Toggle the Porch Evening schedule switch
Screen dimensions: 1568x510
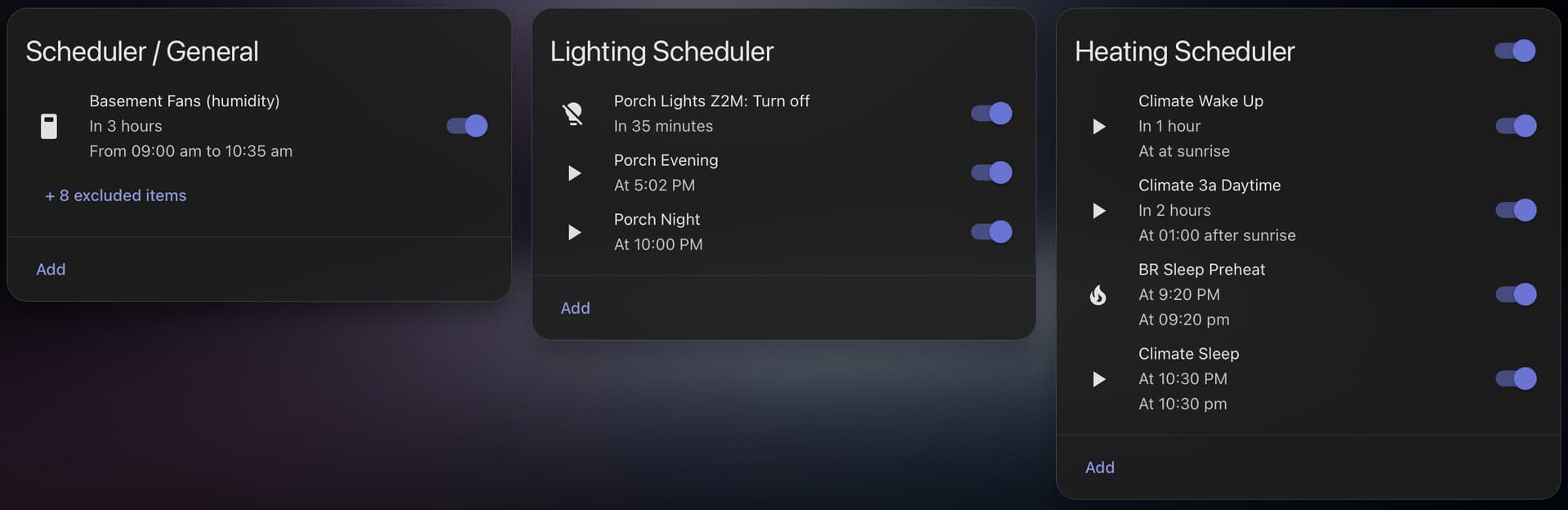pyautogui.click(x=991, y=172)
